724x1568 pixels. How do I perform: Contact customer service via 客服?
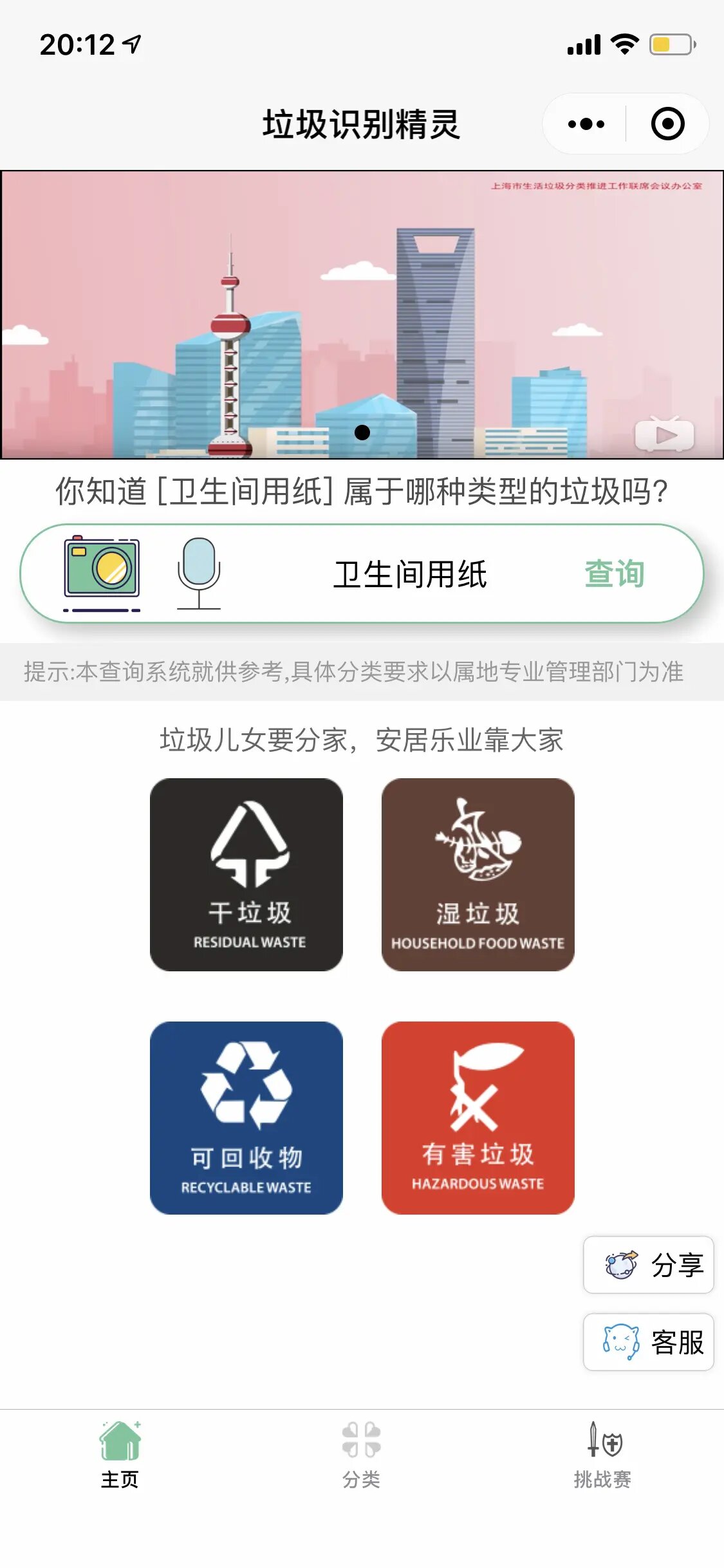click(x=648, y=1342)
